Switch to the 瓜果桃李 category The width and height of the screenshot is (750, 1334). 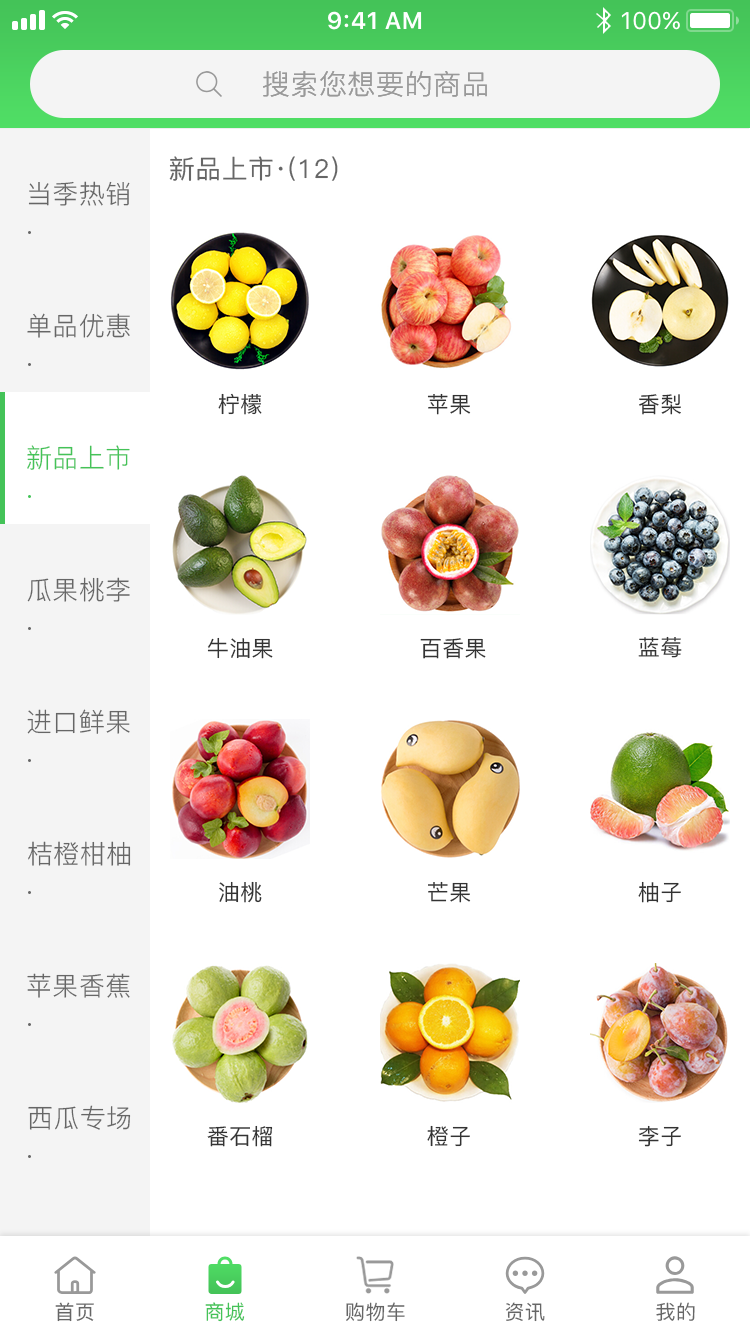[75, 590]
